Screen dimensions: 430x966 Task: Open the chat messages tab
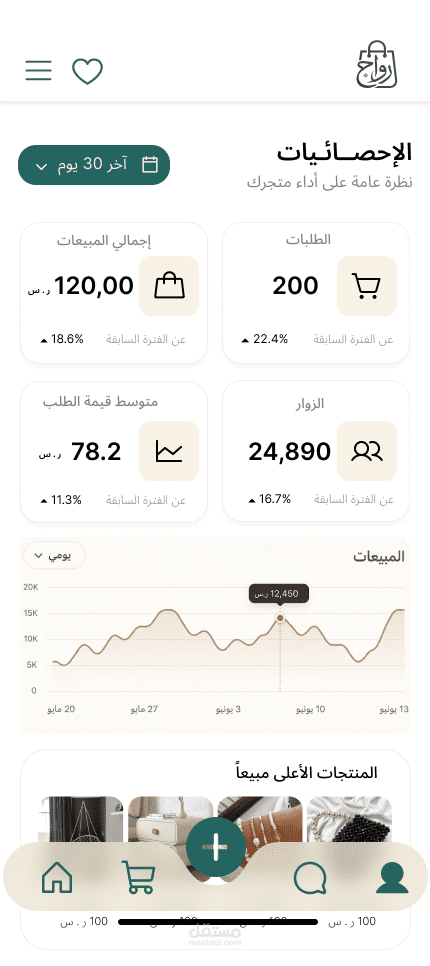(x=310, y=878)
